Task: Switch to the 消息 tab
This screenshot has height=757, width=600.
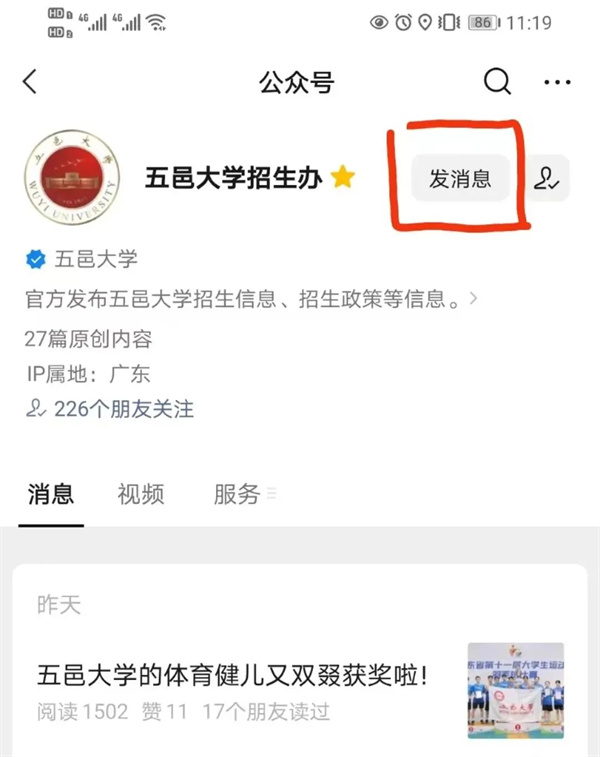Action: 50,494
